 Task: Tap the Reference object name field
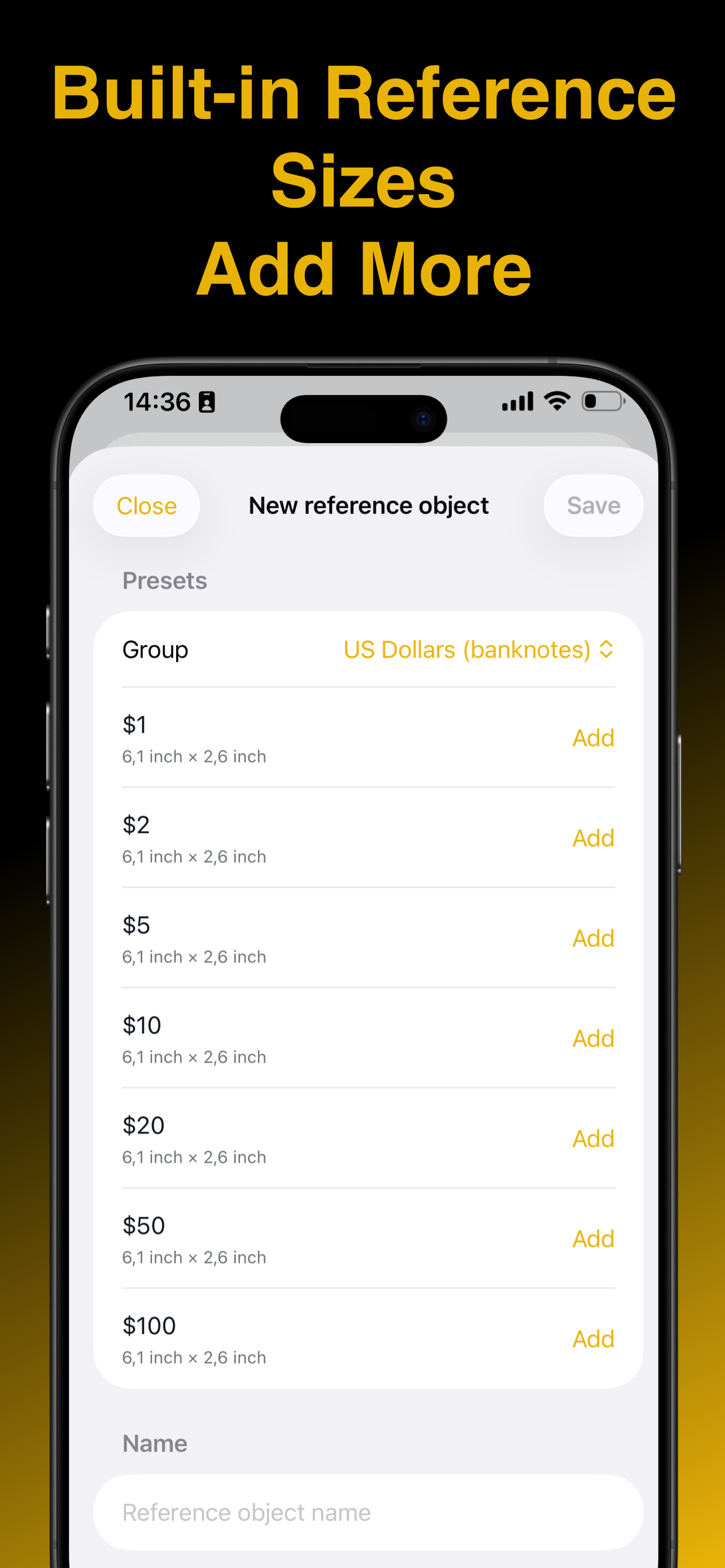pyautogui.click(x=365, y=1512)
